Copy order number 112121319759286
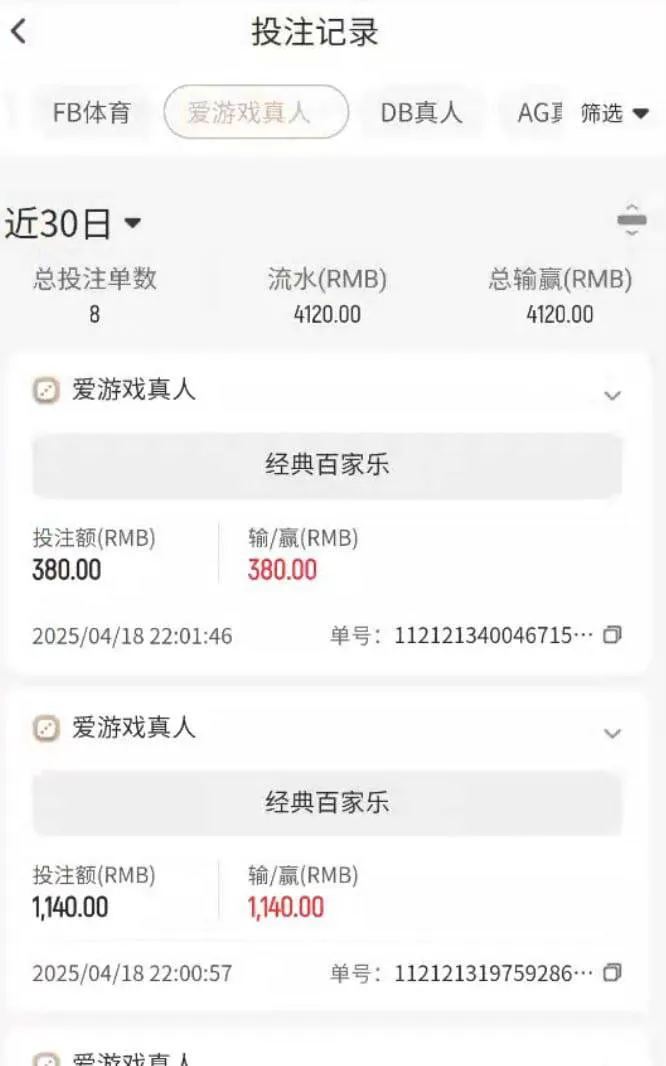This screenshot has width=666, height=1066. point(613,972)
